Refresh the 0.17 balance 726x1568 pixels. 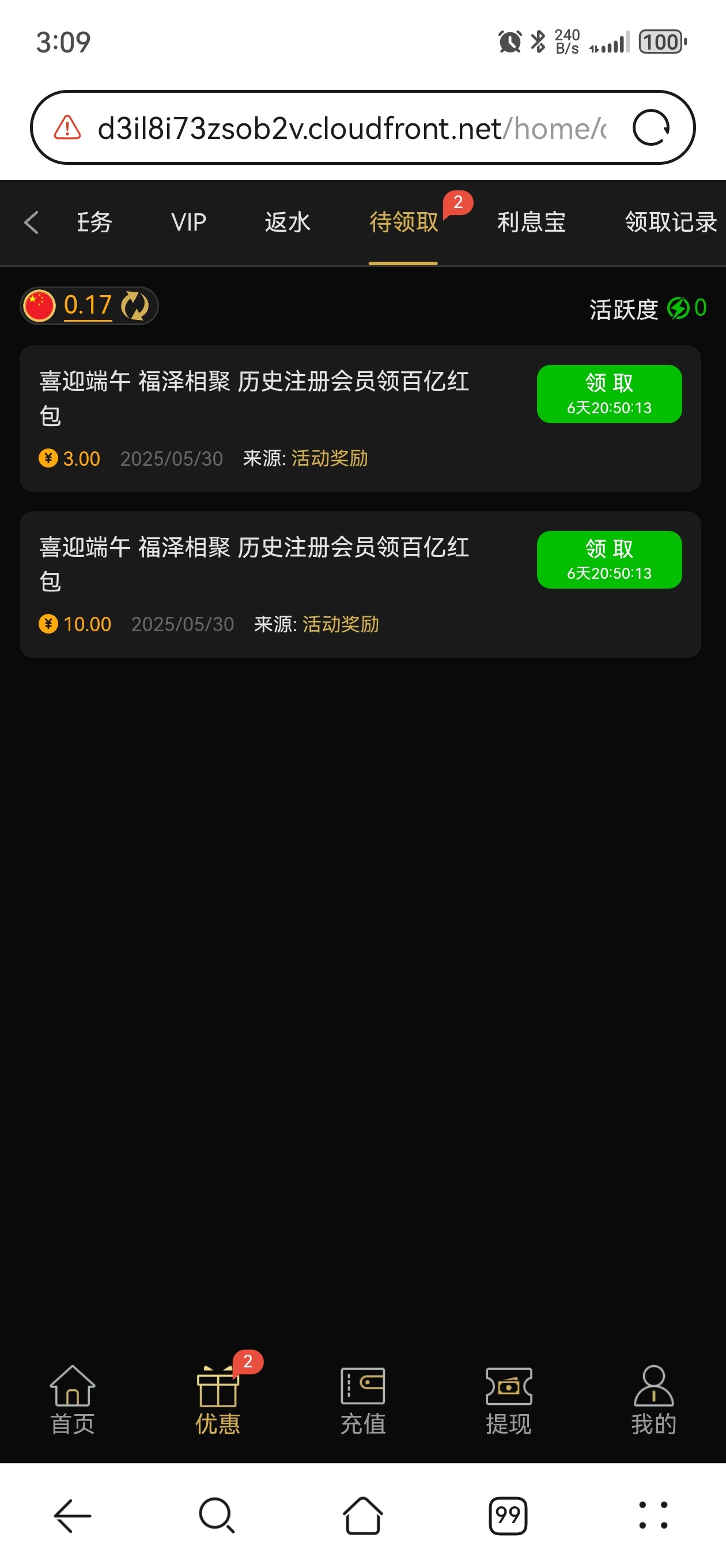tap(134, 306)
